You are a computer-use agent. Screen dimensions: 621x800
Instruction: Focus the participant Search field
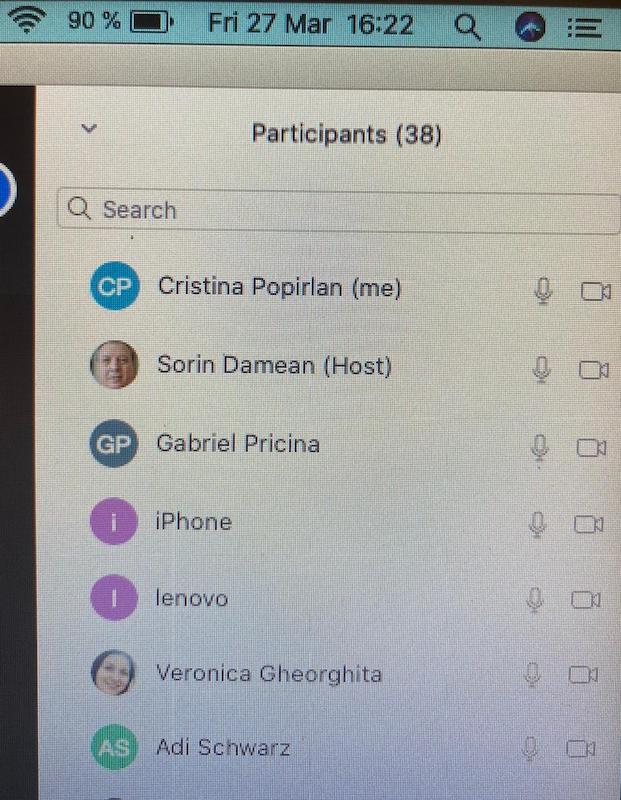(x=340, y=210)
